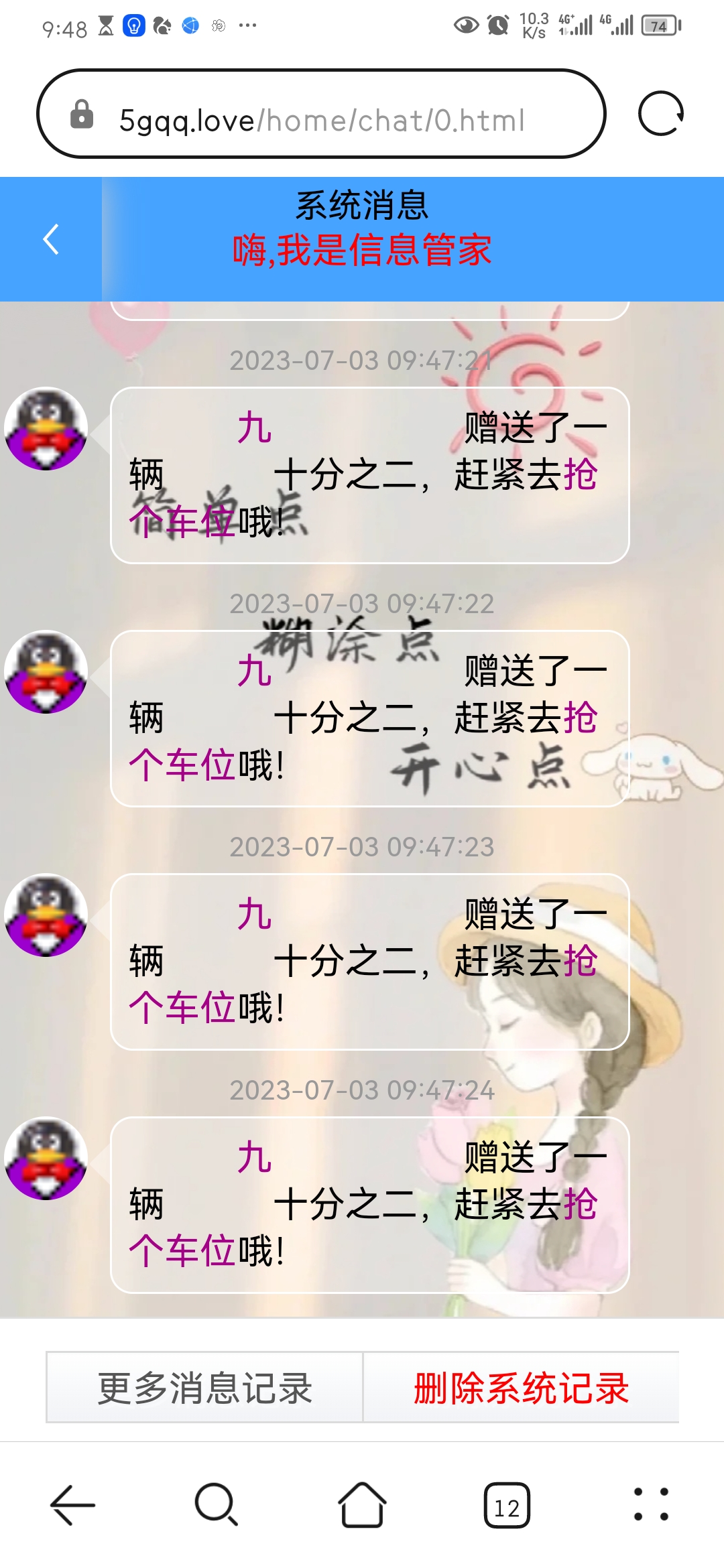This screenshot has width=724, height=1568.
Task: Open the browser's four-dot menu
Action: click(x=651, y=1505)
